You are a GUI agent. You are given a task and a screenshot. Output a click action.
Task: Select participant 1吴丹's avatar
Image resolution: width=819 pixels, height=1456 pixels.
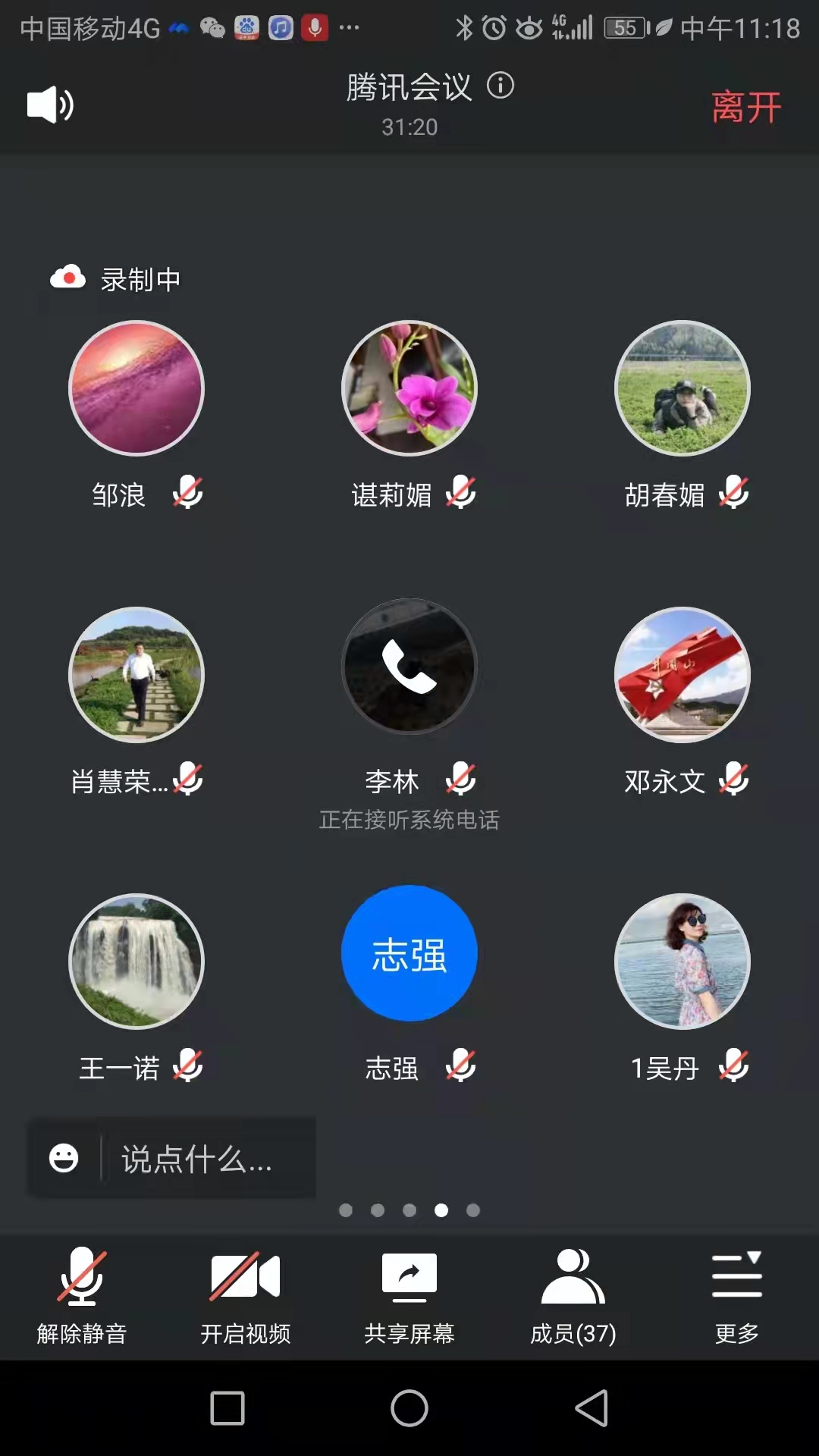click(682, 962)
